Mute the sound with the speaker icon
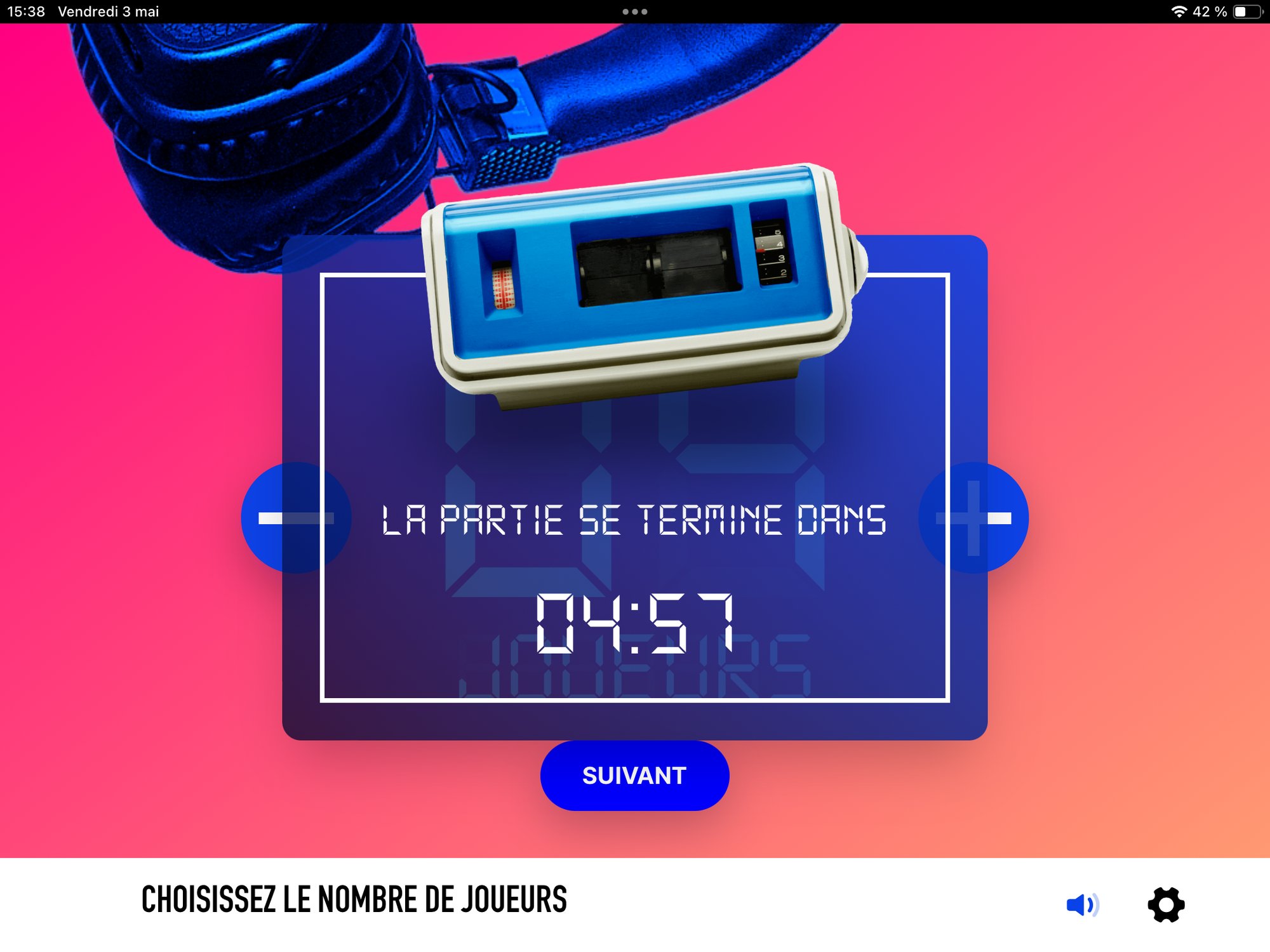This screenshot has width=1270, height=952. tap(1082, 904)
